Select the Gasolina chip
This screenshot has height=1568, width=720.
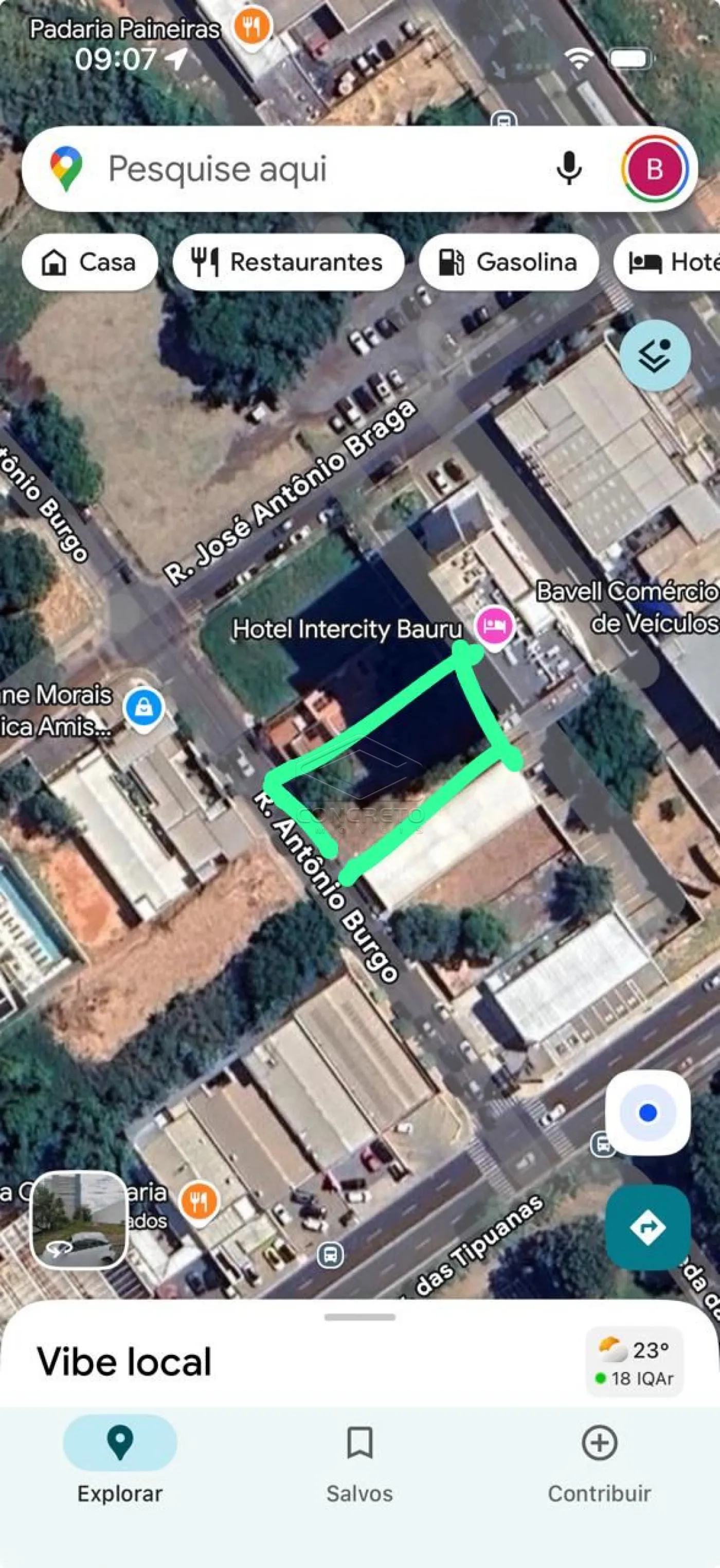click(x=509, y=262)
